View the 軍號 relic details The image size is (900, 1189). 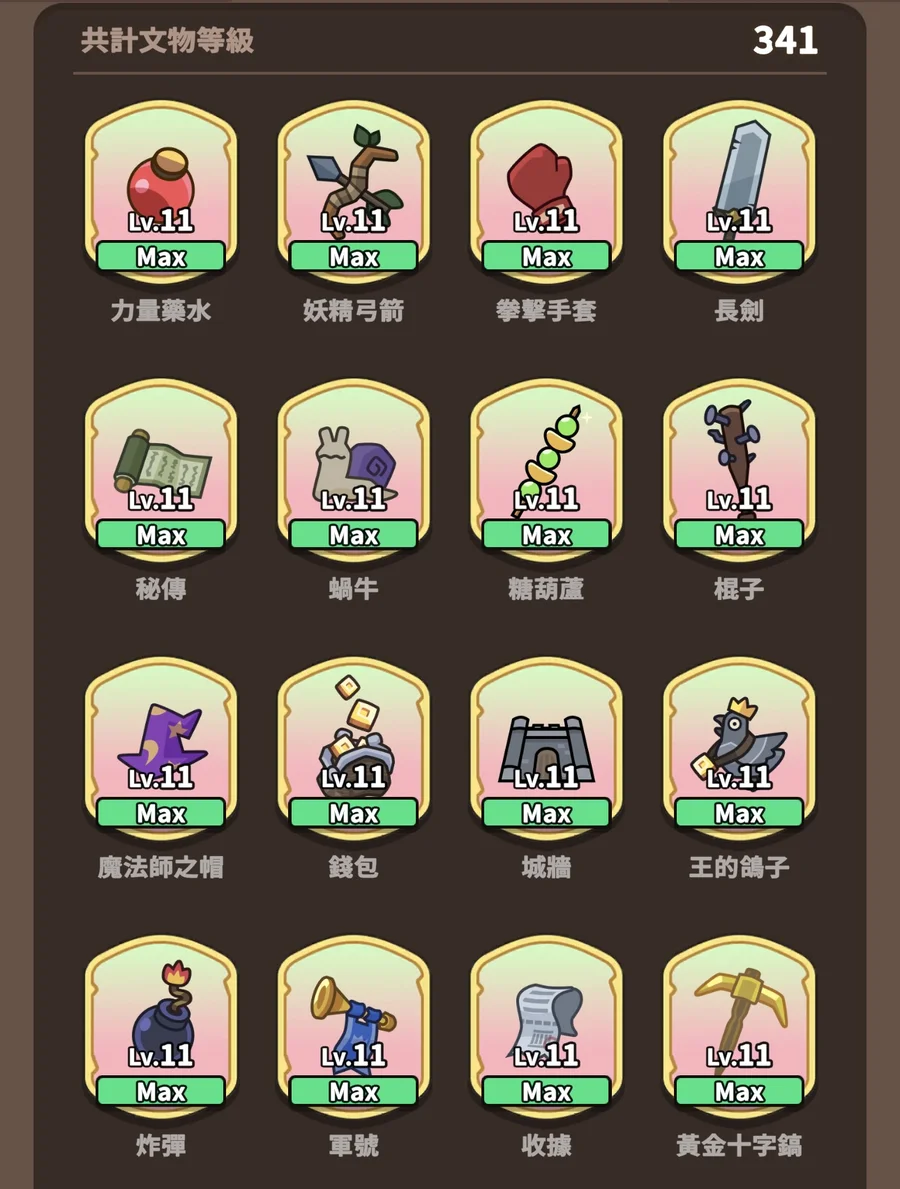click(353, 1027)
